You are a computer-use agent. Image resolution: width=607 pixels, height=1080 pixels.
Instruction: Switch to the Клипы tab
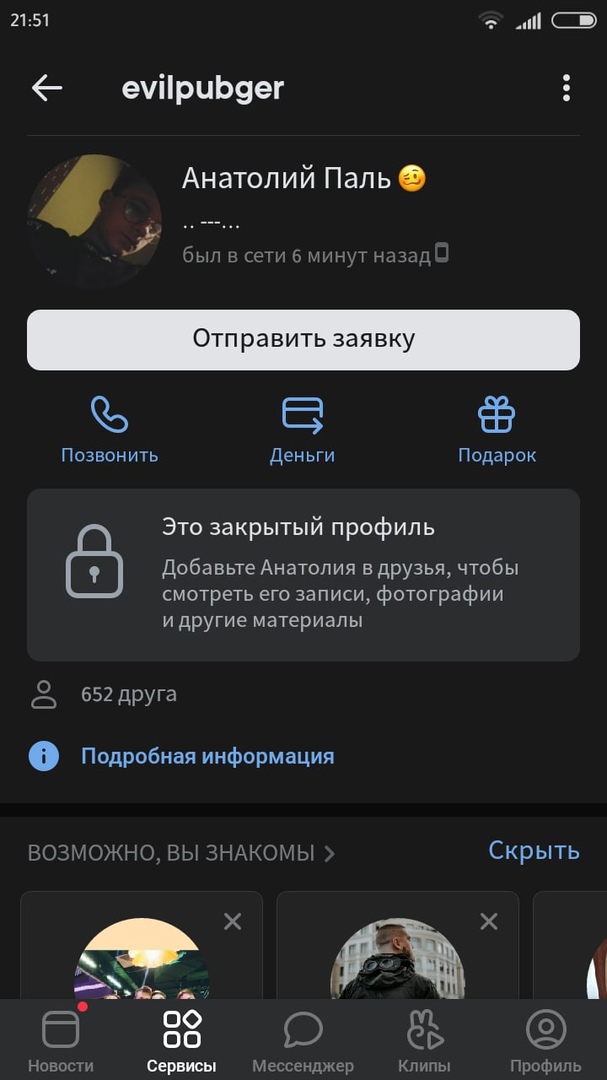click(424, 1041)
